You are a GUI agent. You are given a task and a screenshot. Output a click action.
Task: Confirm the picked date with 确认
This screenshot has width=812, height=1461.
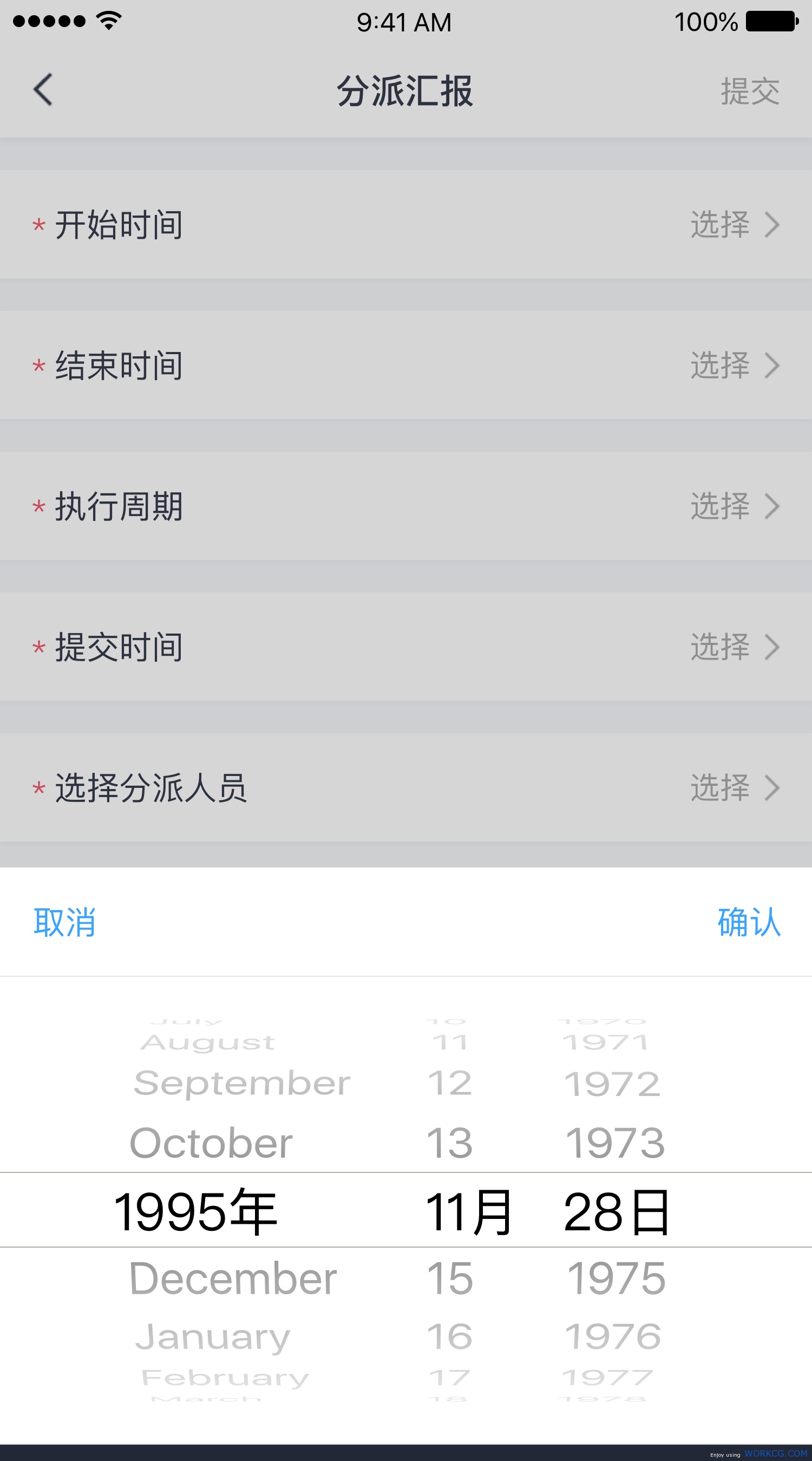[749, 922]
